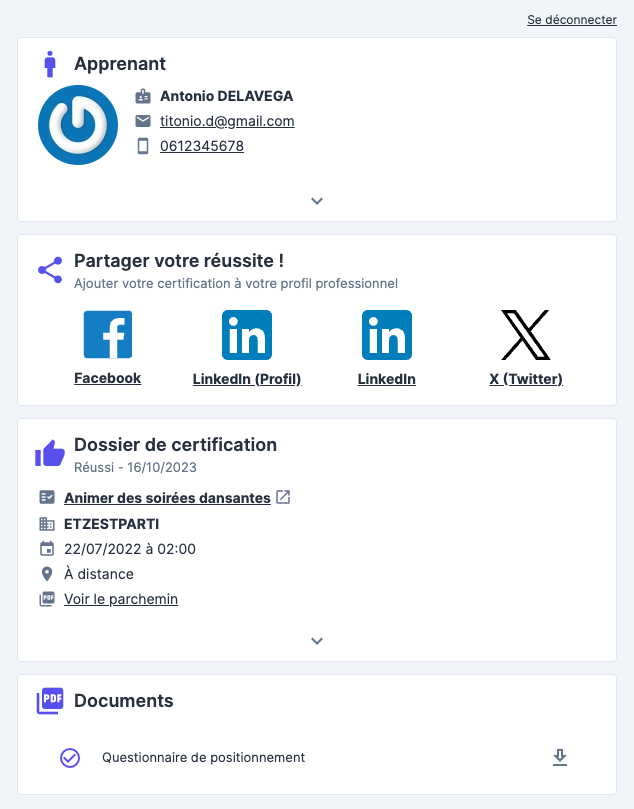Download the Questionnaire de positionnement document
The width and height of the screenshot is (634, 809).
pos(560,758)
